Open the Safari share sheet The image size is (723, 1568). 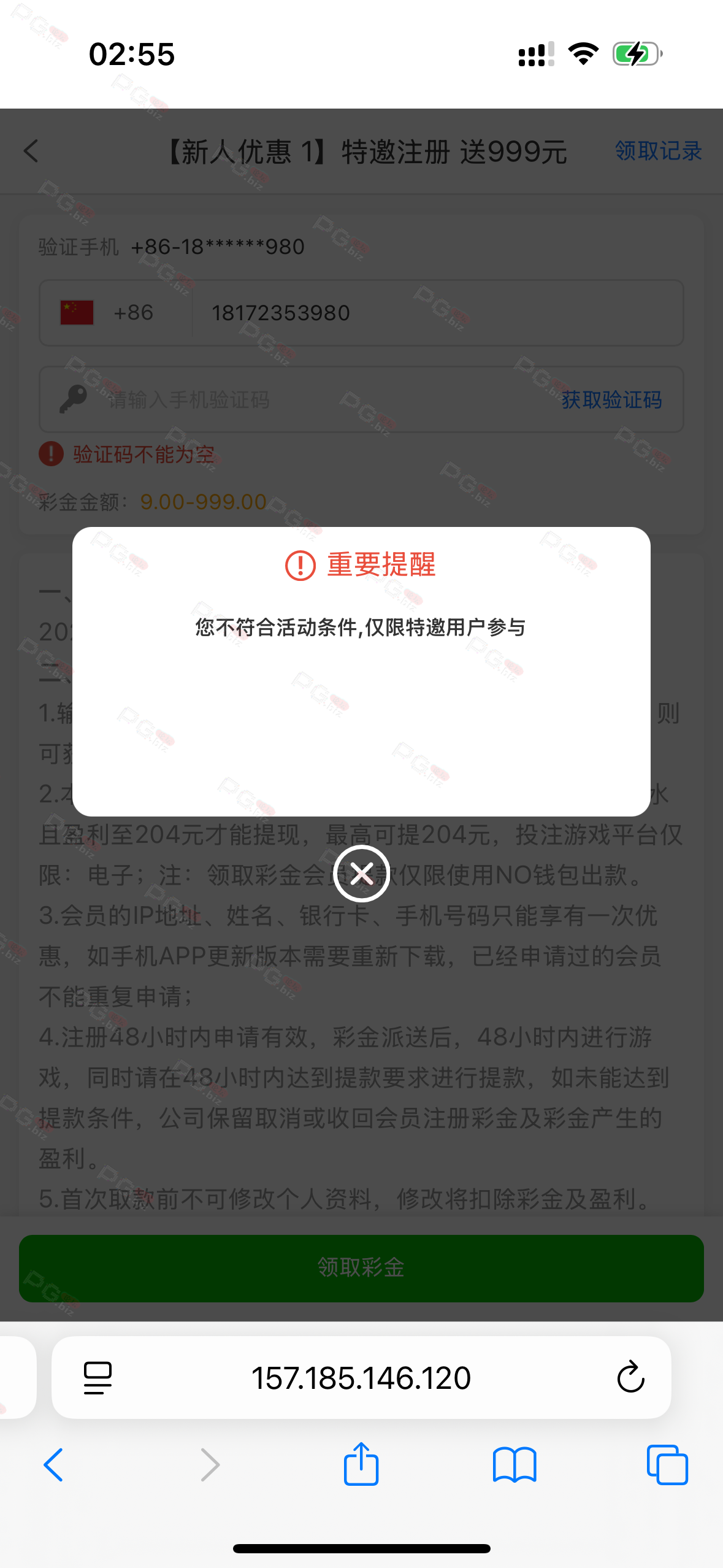point(361,1465)
